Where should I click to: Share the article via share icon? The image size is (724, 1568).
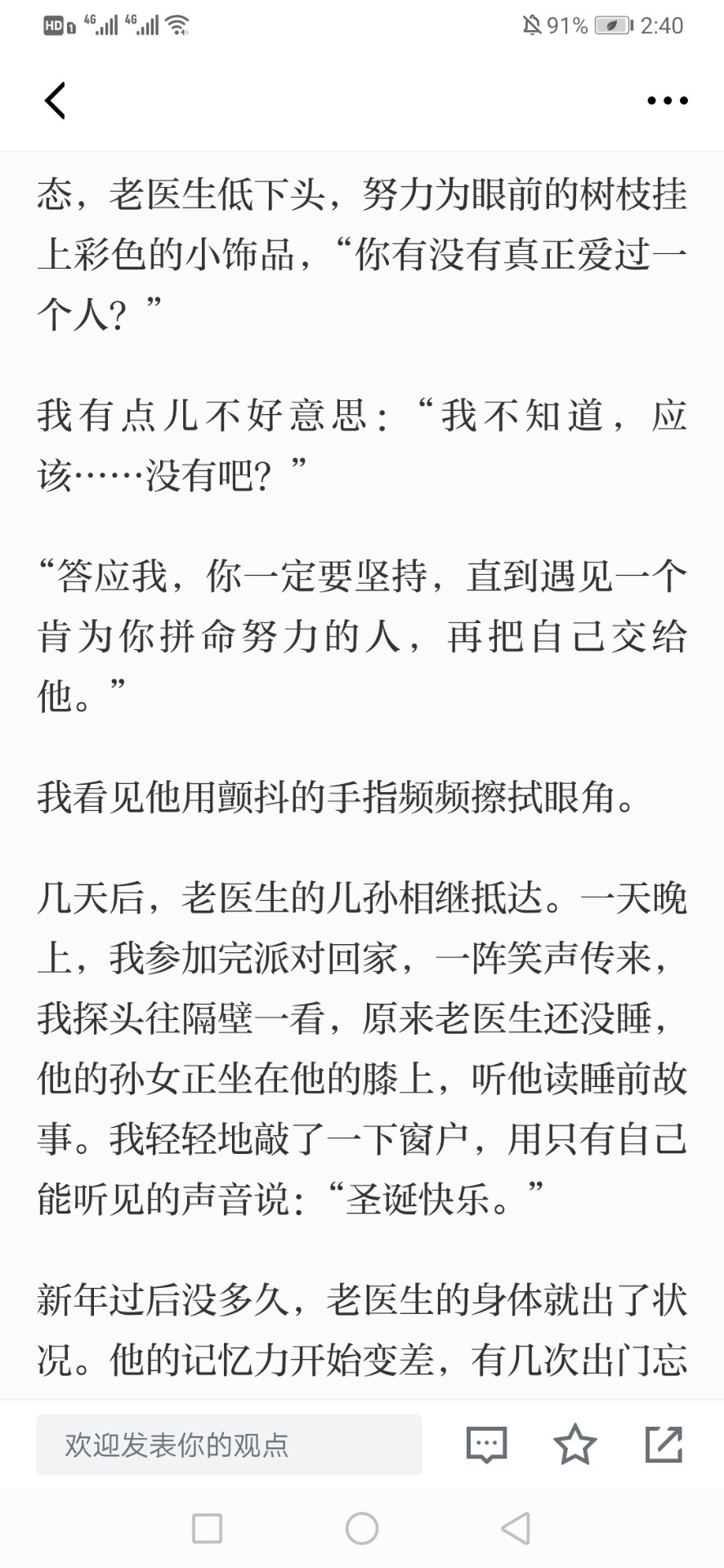(664, 1445)
